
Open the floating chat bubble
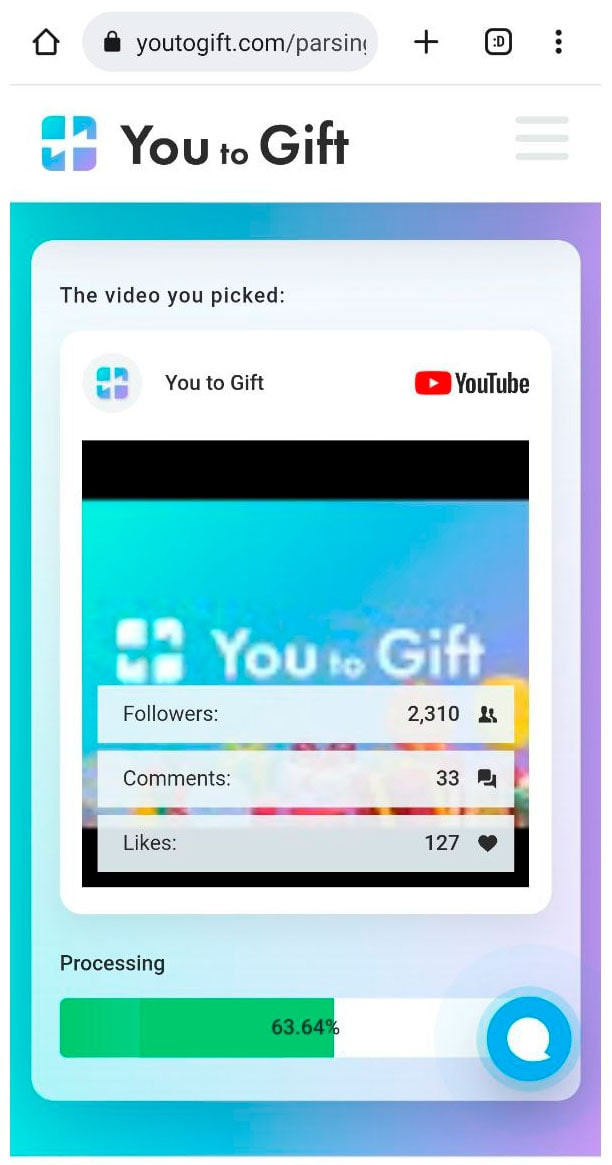pyautogui.click(x=528, y=1040)
